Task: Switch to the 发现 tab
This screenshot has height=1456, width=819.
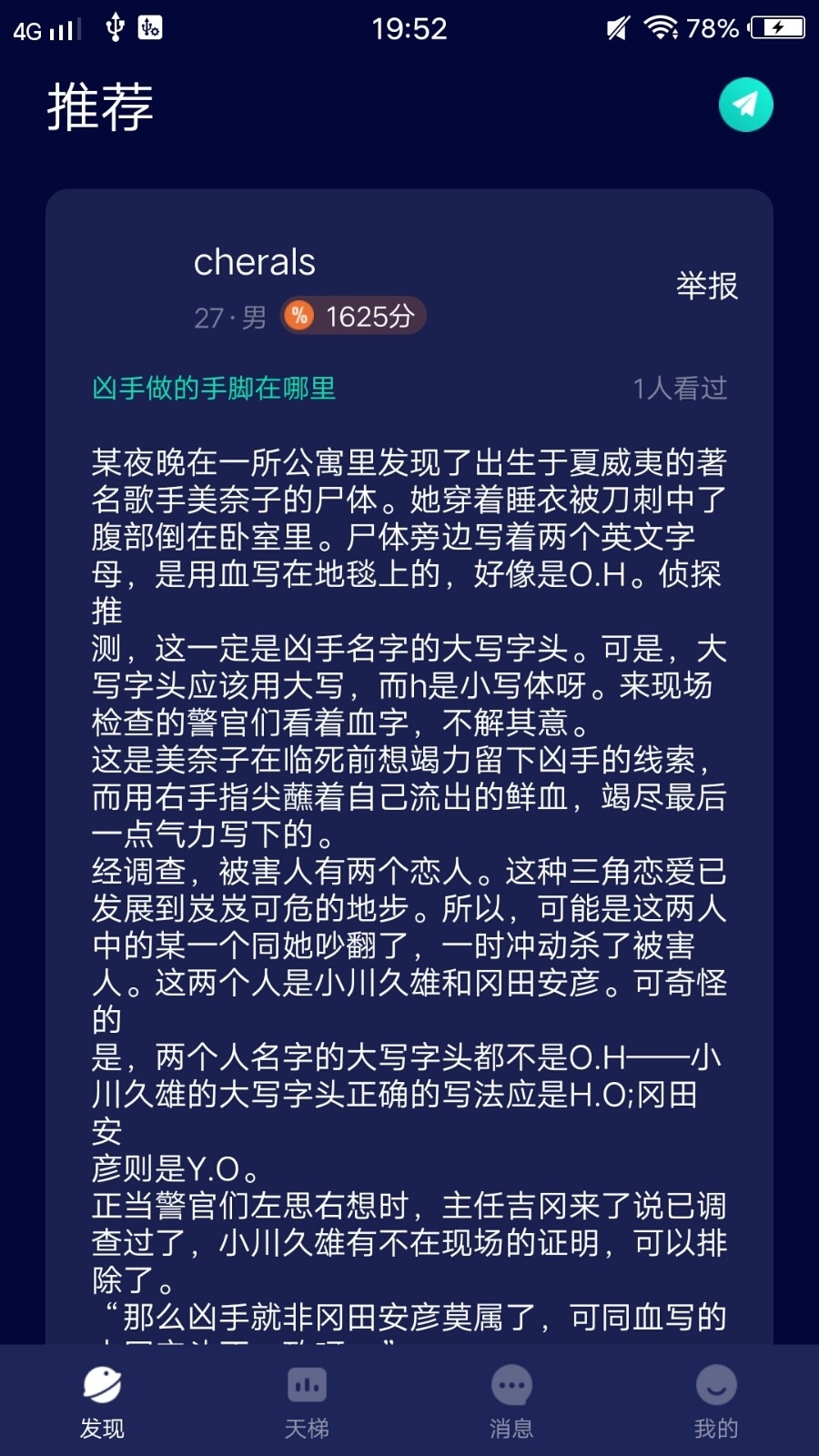Action: tap(103, 1429)
